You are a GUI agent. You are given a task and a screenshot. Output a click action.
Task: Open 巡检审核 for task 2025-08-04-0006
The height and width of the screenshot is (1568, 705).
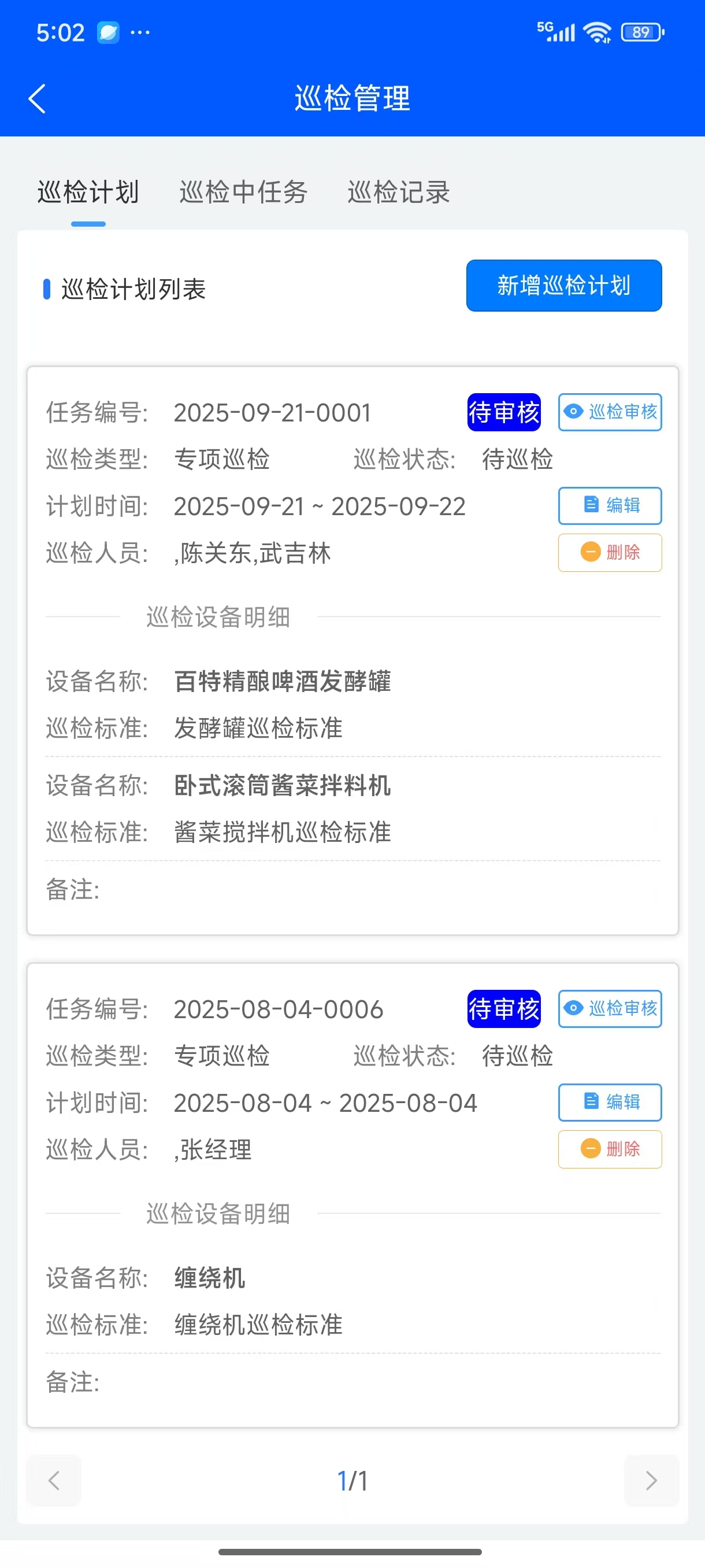(610, 1008)
